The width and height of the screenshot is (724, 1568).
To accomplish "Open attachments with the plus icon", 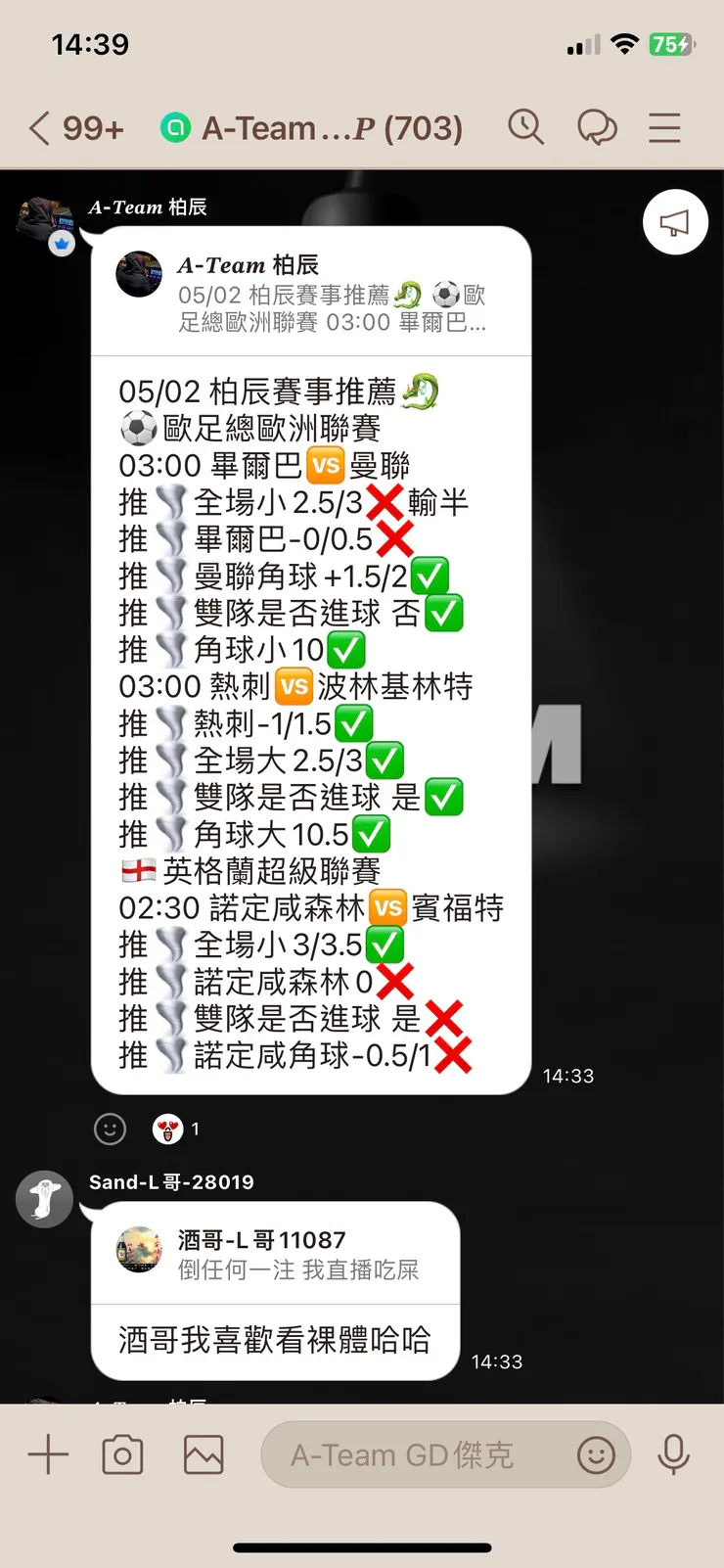I will click(x=46, y=1454).
